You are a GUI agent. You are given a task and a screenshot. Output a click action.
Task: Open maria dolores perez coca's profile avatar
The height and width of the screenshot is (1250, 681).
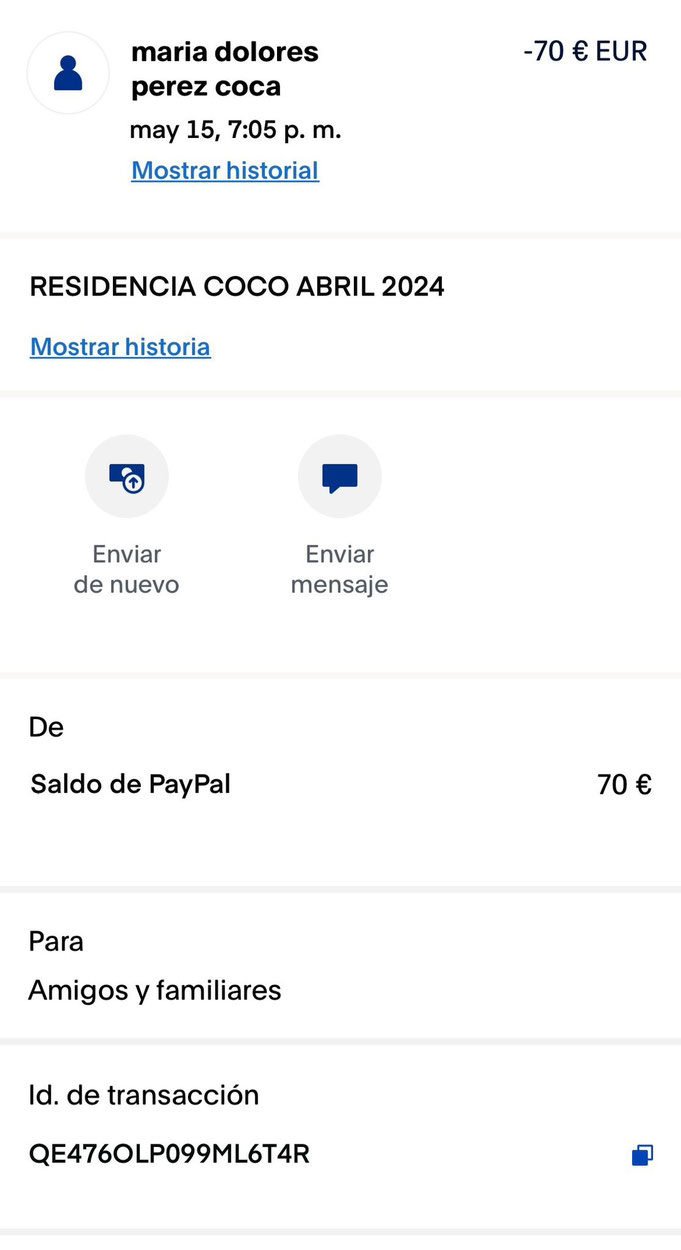tap(68, 73)
